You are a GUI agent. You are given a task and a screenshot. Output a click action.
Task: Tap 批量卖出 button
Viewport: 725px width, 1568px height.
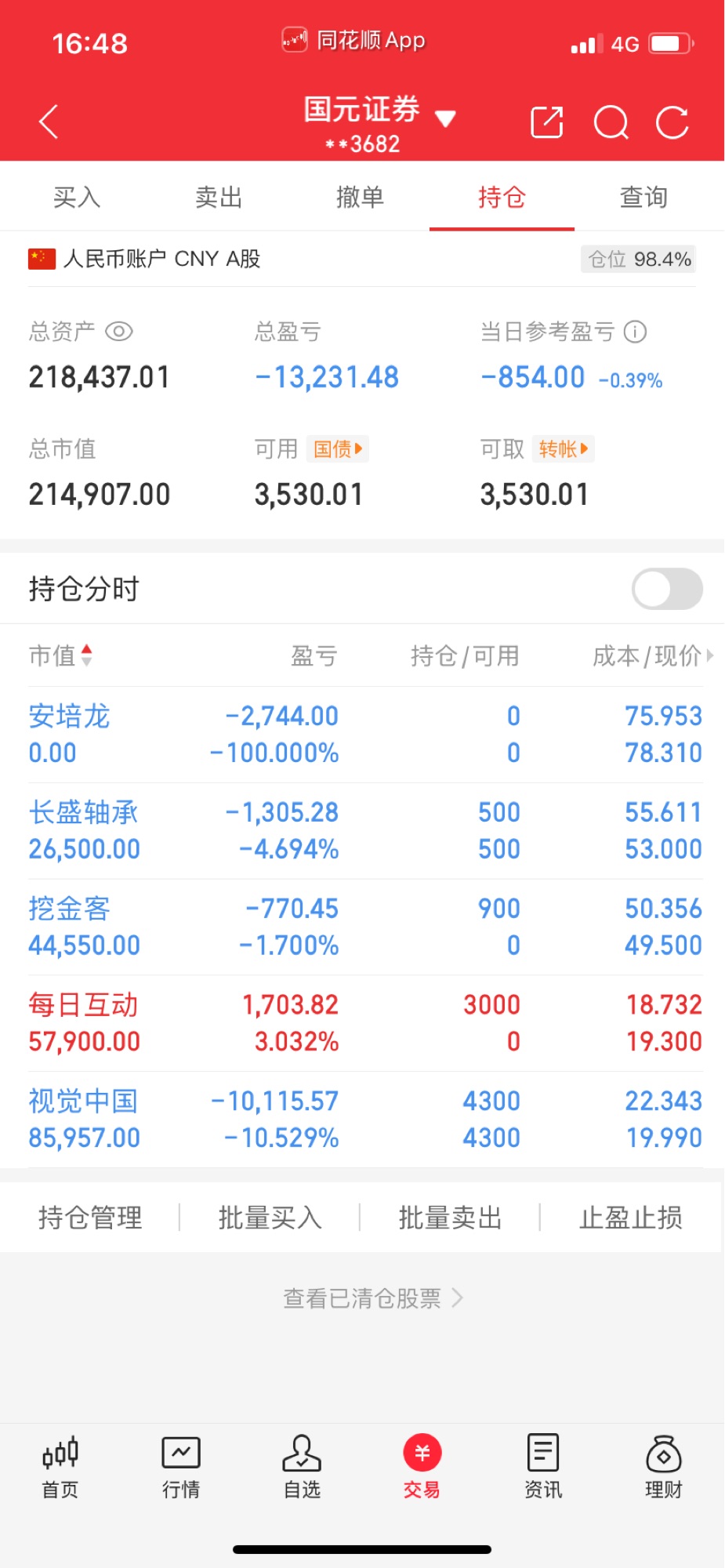point(450,1218)
